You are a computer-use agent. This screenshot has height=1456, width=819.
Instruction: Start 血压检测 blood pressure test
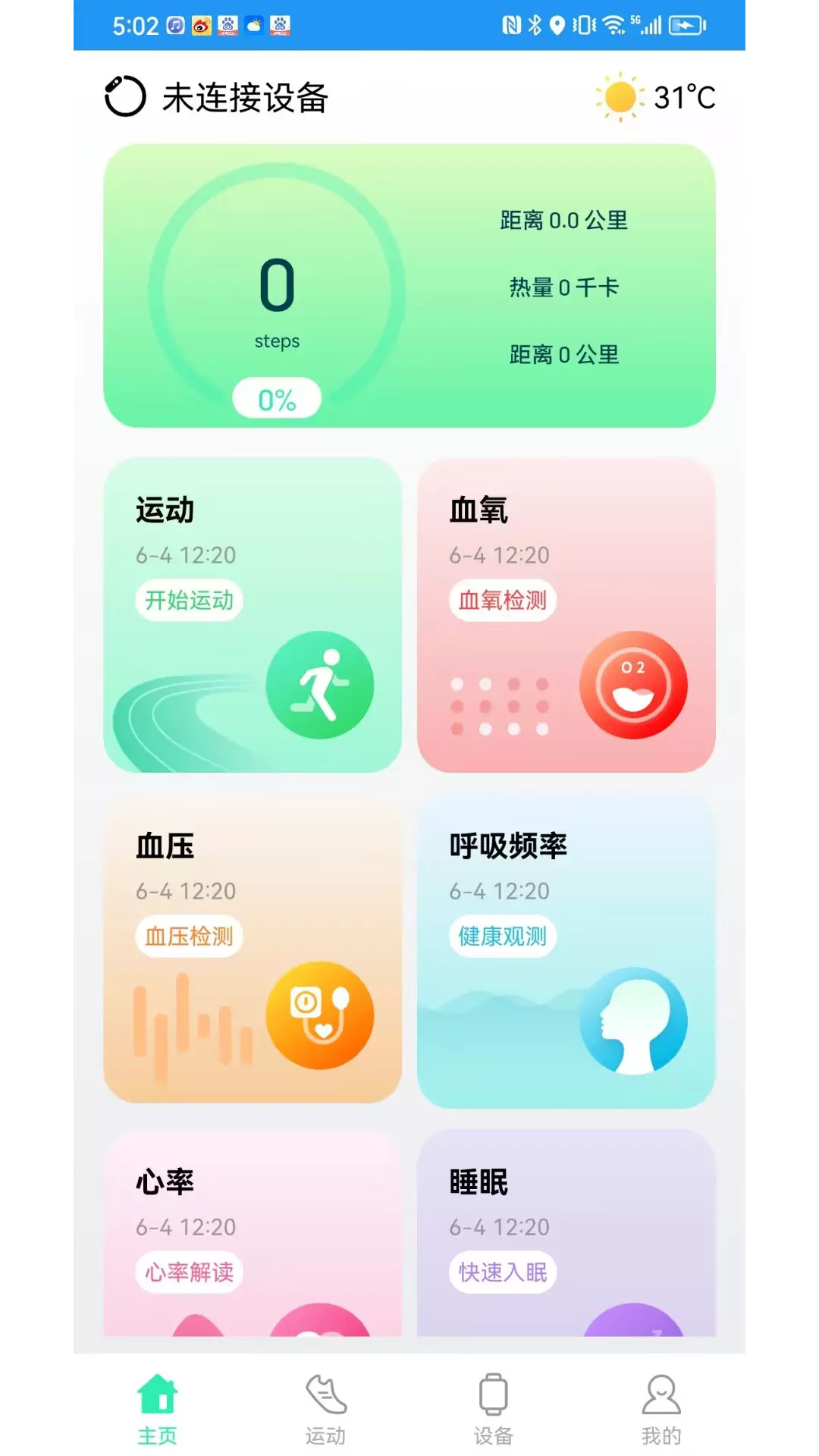coord(189,937)
